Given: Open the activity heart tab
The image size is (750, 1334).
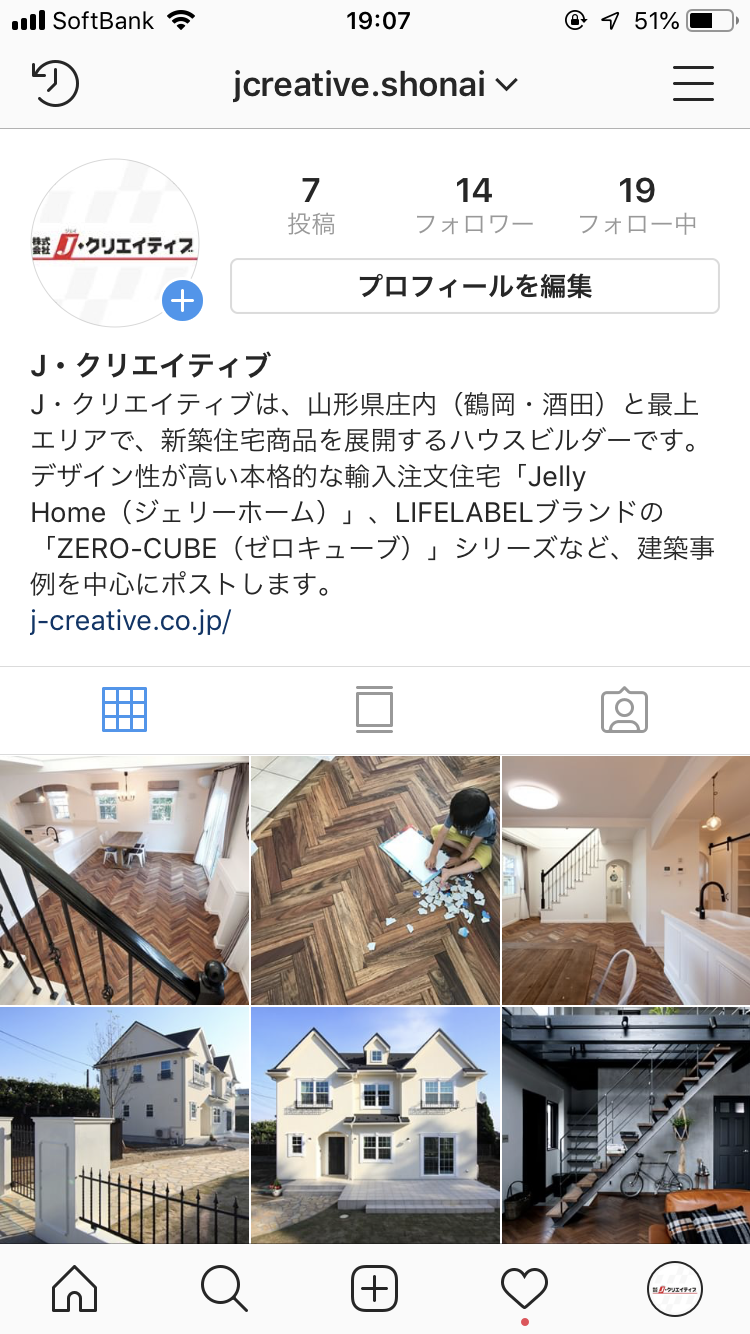Looking at the screenshot, I should (524, 1288).
